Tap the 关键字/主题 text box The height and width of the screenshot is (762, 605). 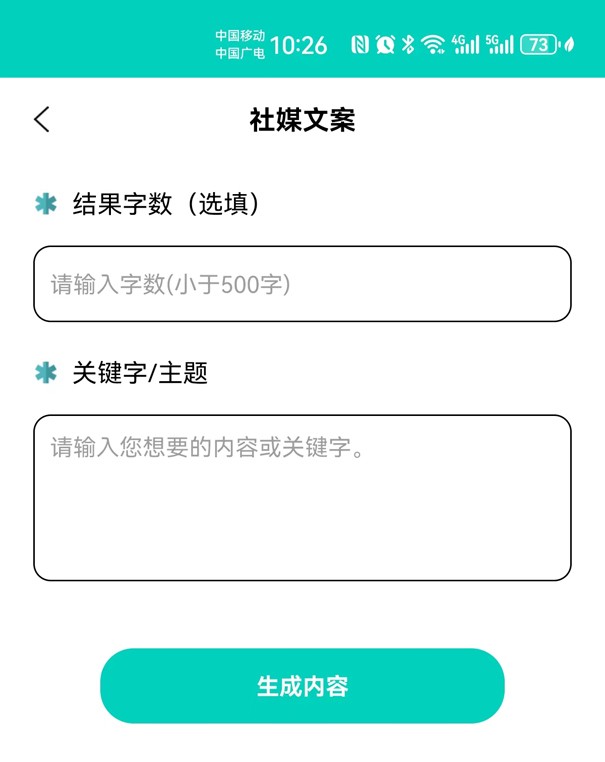(302, 497)
